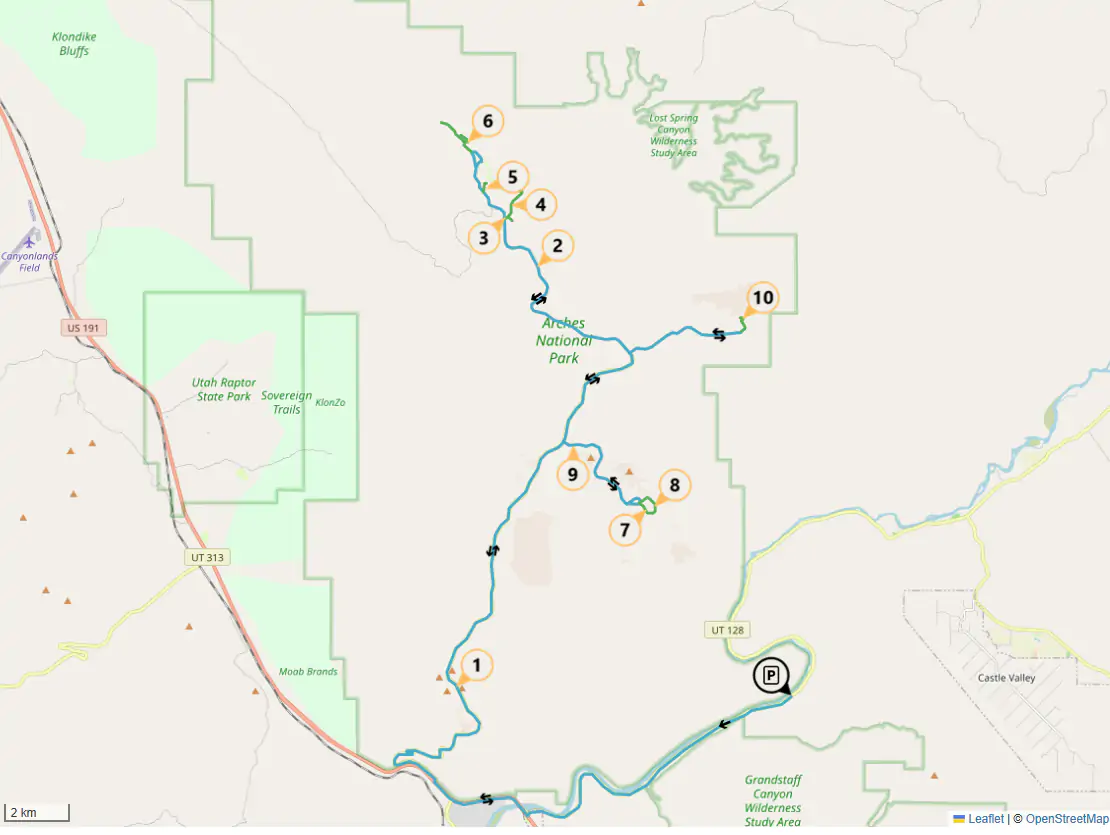1110x835 pixels.
Task: Select waypoint marker 10
Action: 763,298
